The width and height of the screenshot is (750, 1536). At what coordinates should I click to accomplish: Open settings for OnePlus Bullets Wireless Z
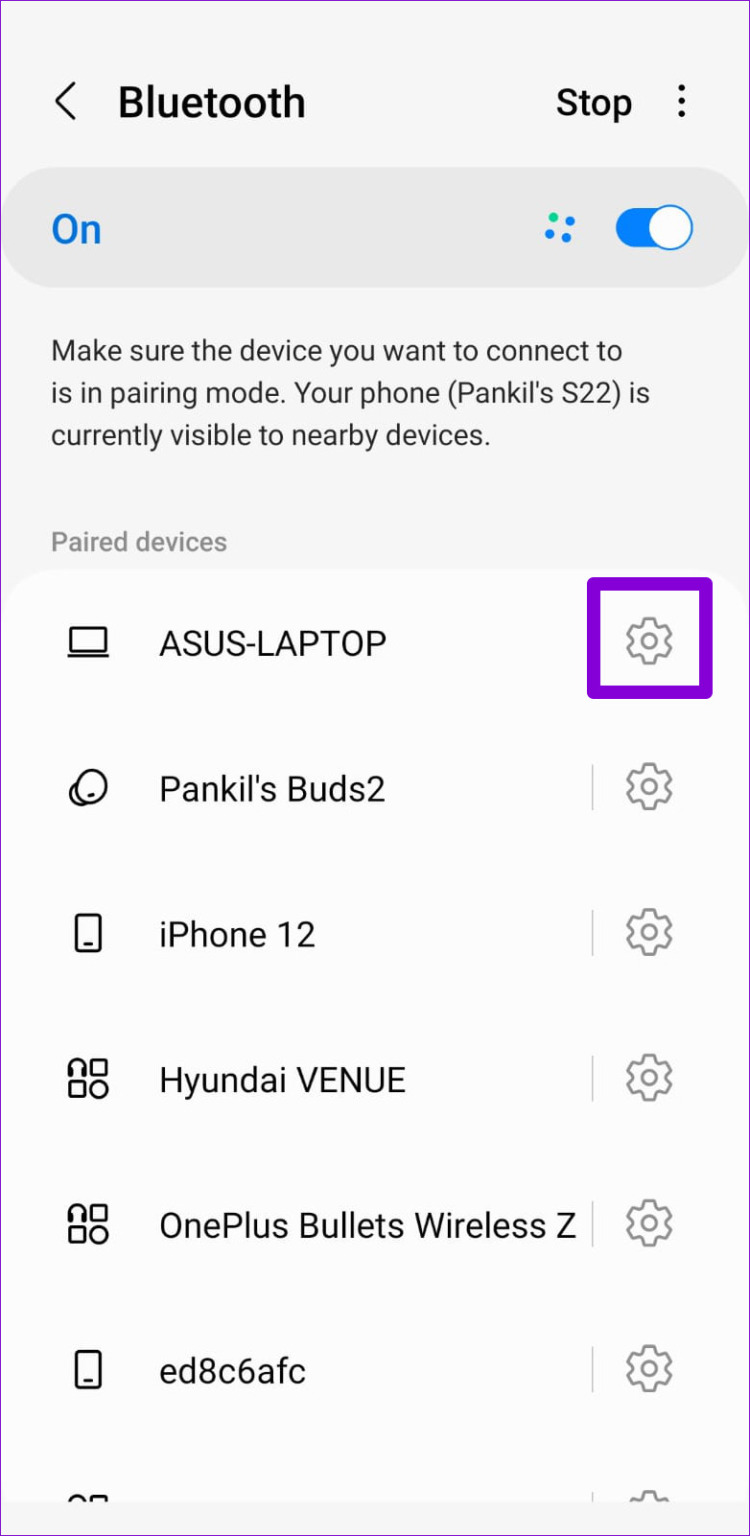point(649,1223)
